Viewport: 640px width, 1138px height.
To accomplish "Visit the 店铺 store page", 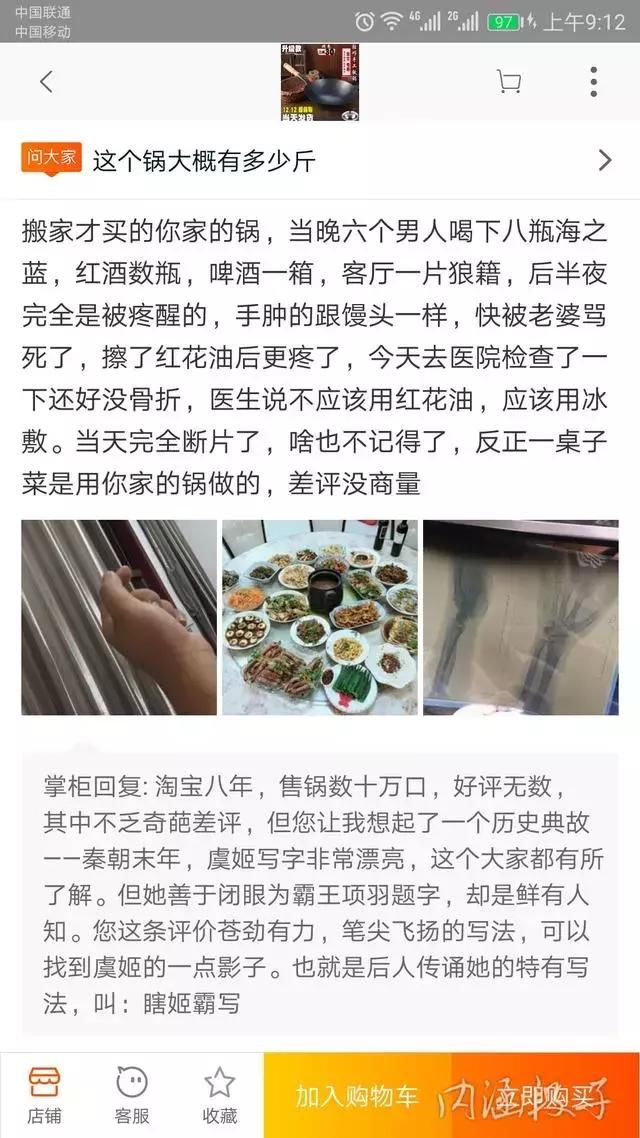I will click(44, 1094).
